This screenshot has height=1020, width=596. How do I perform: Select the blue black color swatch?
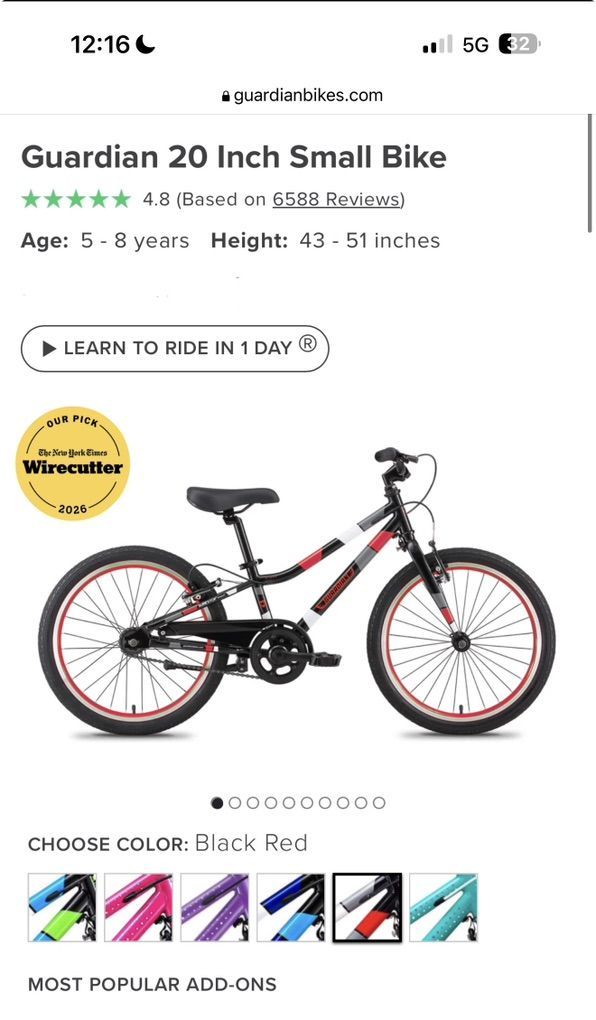coord(291,907)
